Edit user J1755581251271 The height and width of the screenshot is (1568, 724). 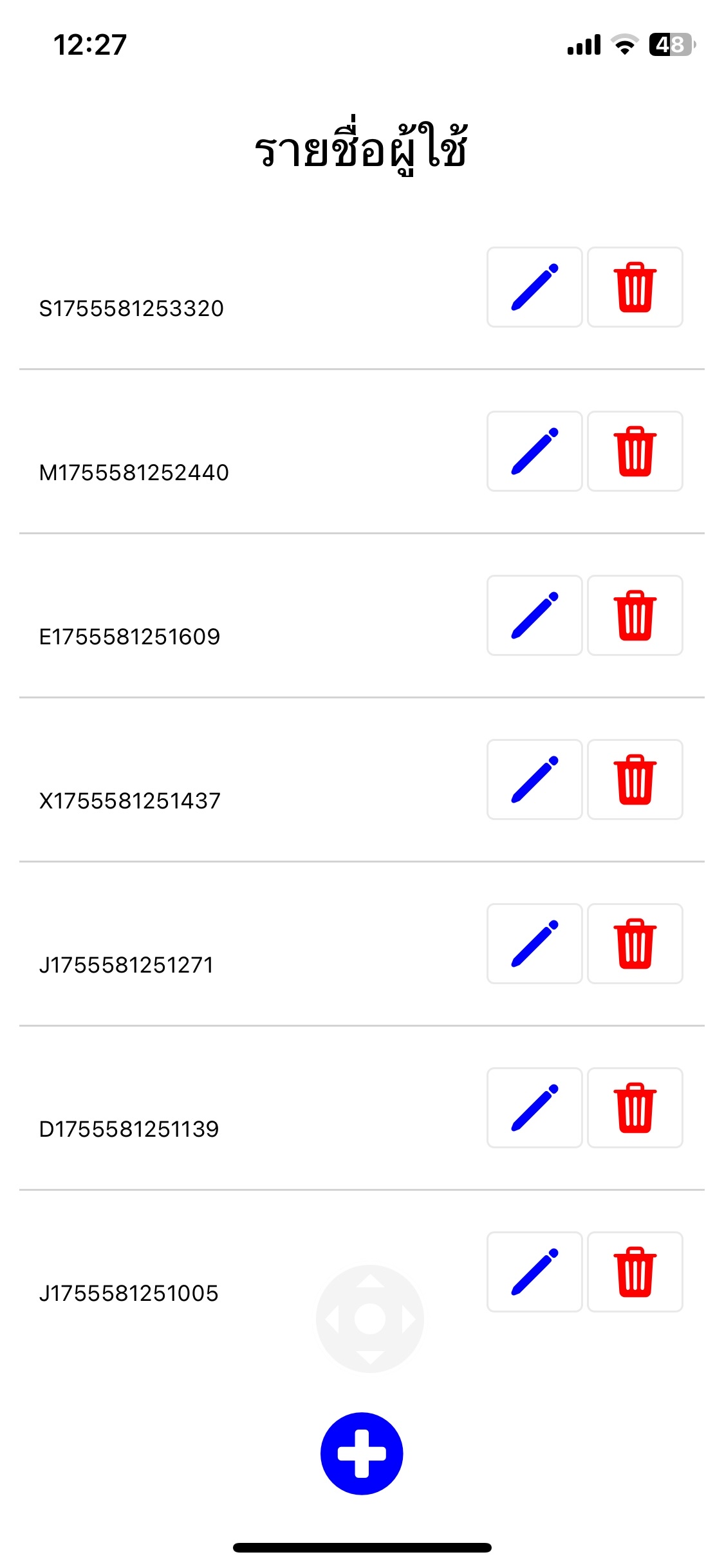point(534,944)
